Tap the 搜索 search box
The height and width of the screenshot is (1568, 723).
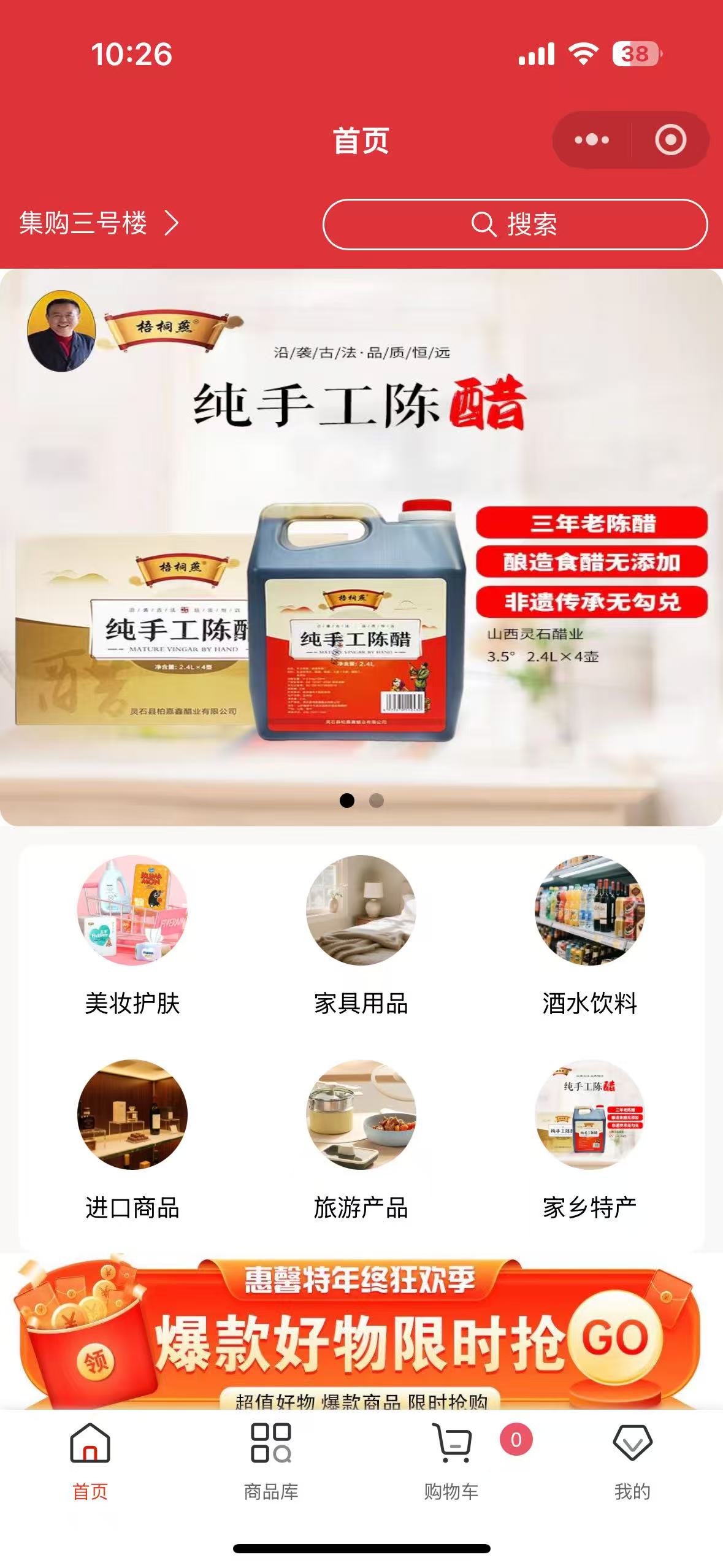[x=515, y=225]
